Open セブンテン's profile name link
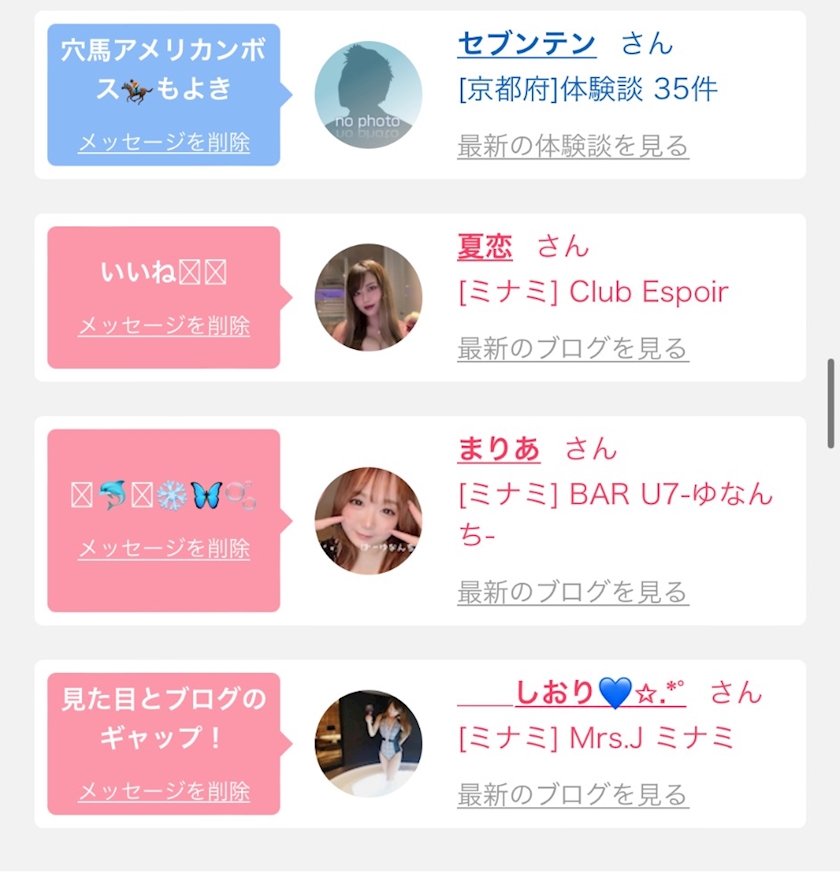 (x=527, y=44)
